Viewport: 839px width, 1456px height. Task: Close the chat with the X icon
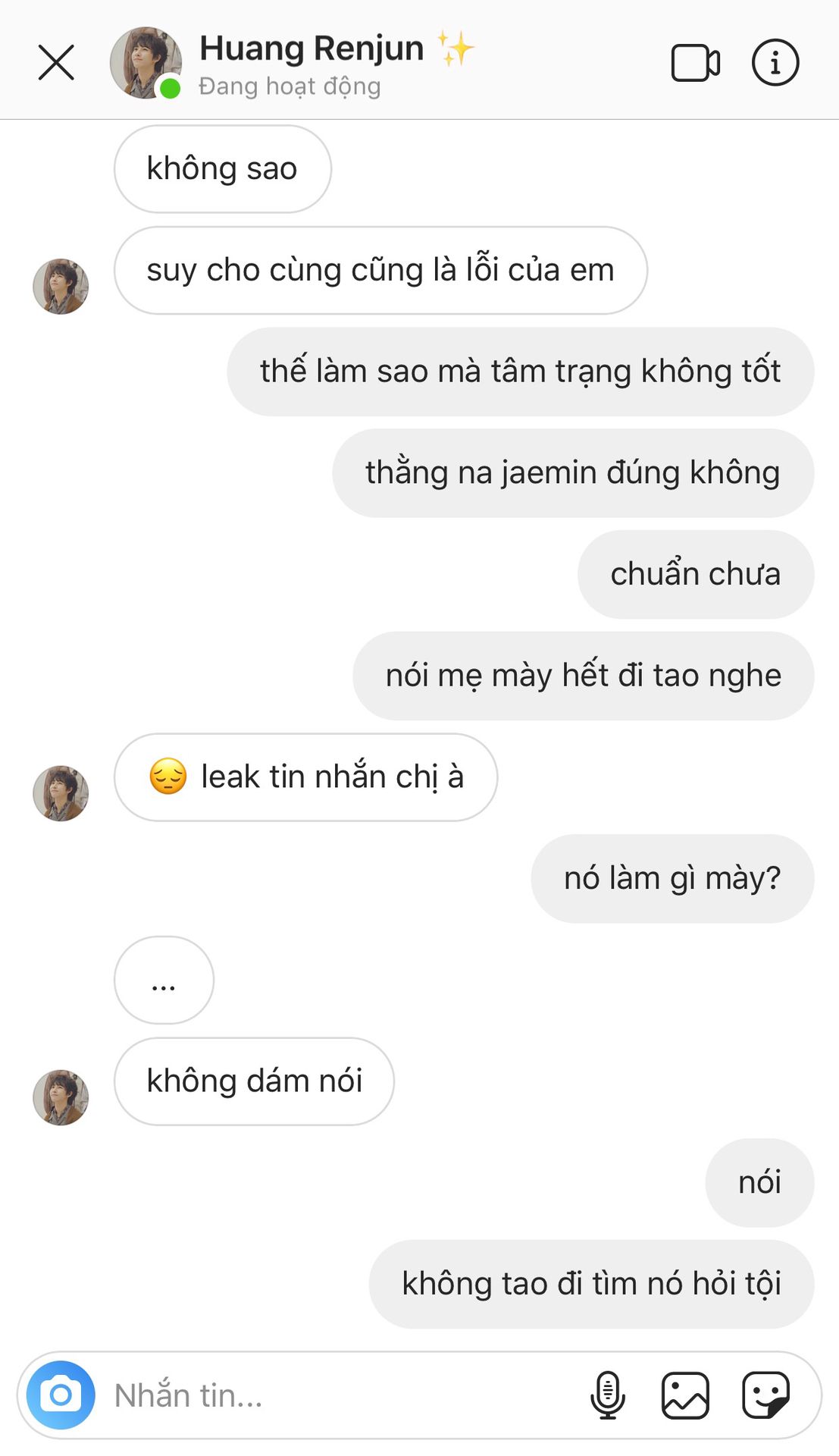pyautogui.click(x=56, y=62)
